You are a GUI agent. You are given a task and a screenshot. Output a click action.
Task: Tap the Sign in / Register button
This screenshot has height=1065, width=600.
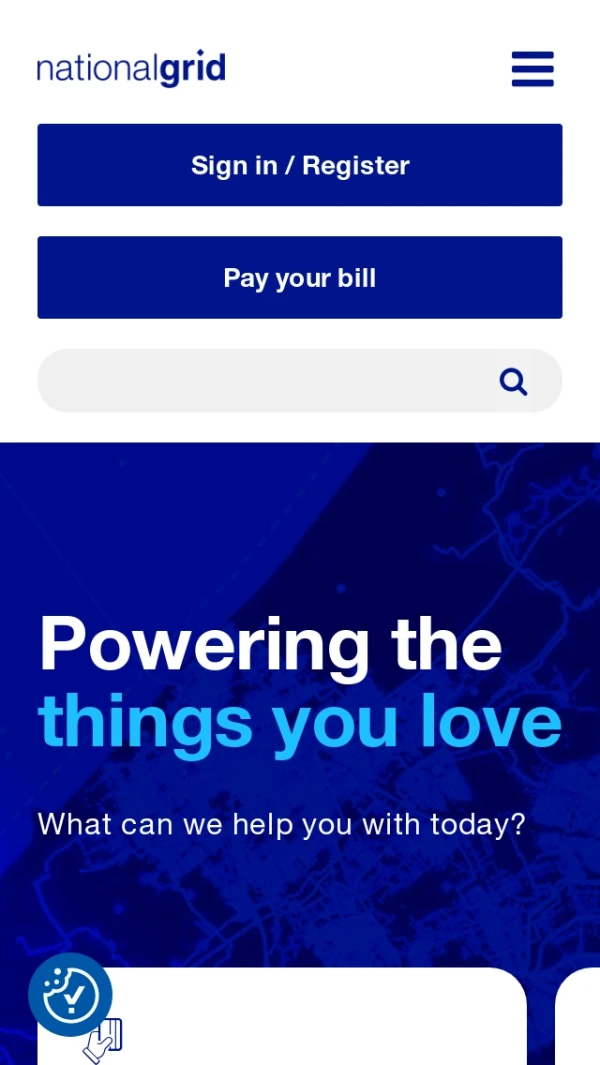click(x=300, y=165)
